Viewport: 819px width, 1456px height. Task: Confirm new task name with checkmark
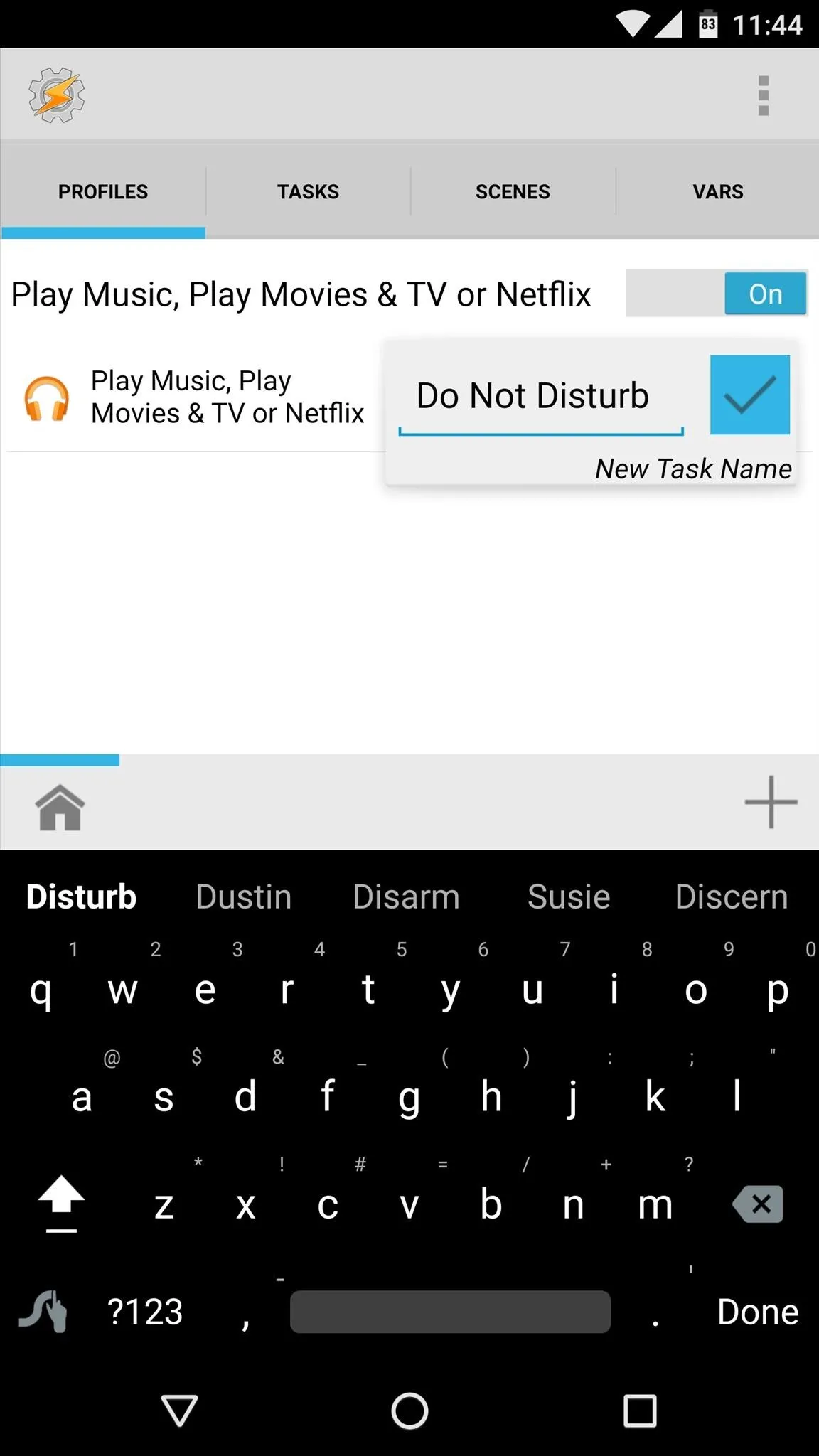[750, 395]
